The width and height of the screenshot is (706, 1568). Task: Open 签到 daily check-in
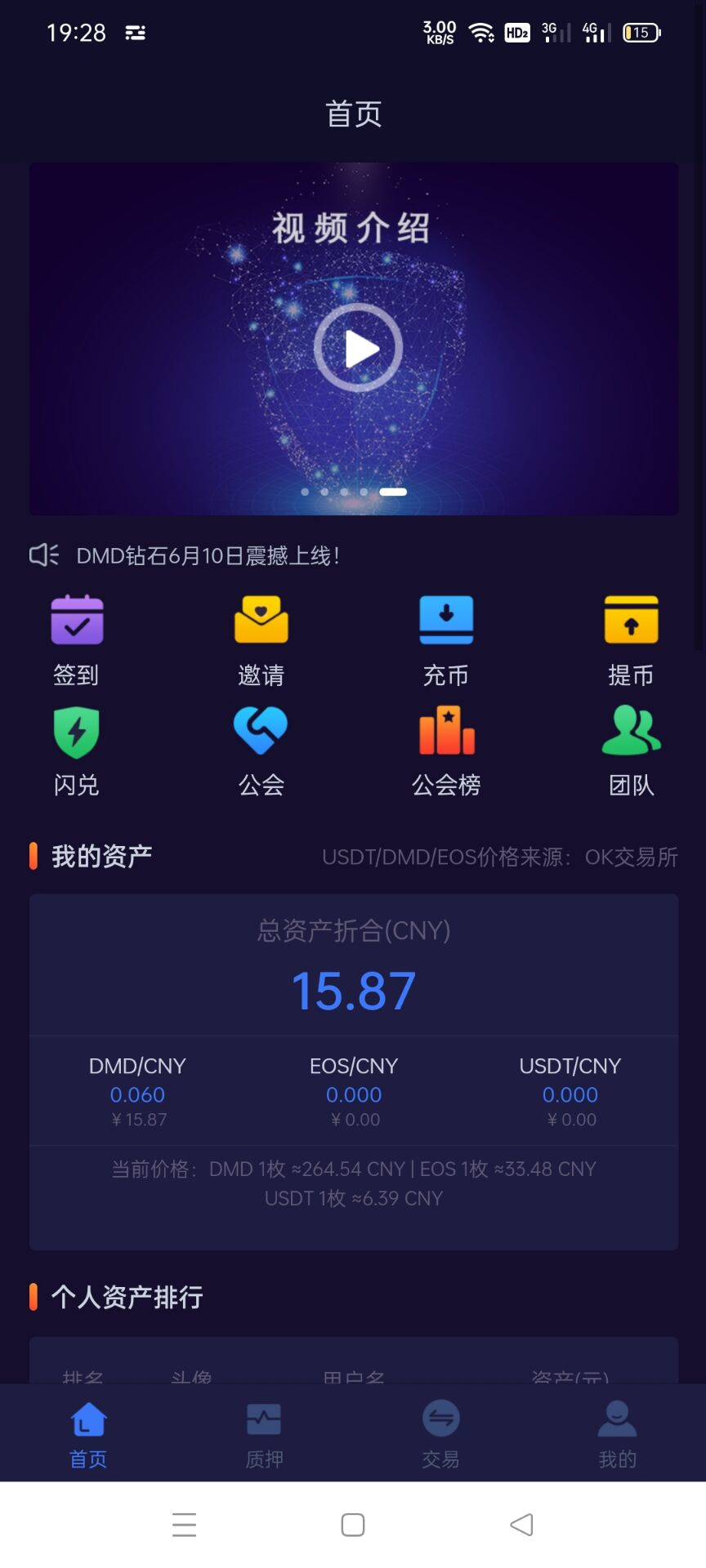(77, 639)
